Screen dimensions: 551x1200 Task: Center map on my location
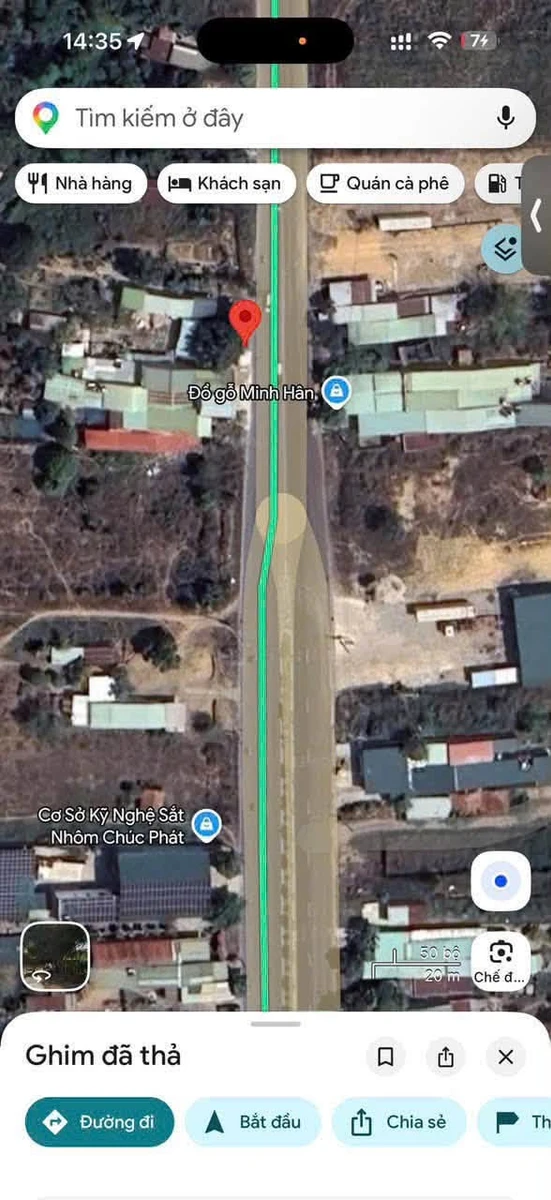pos(501,881)
